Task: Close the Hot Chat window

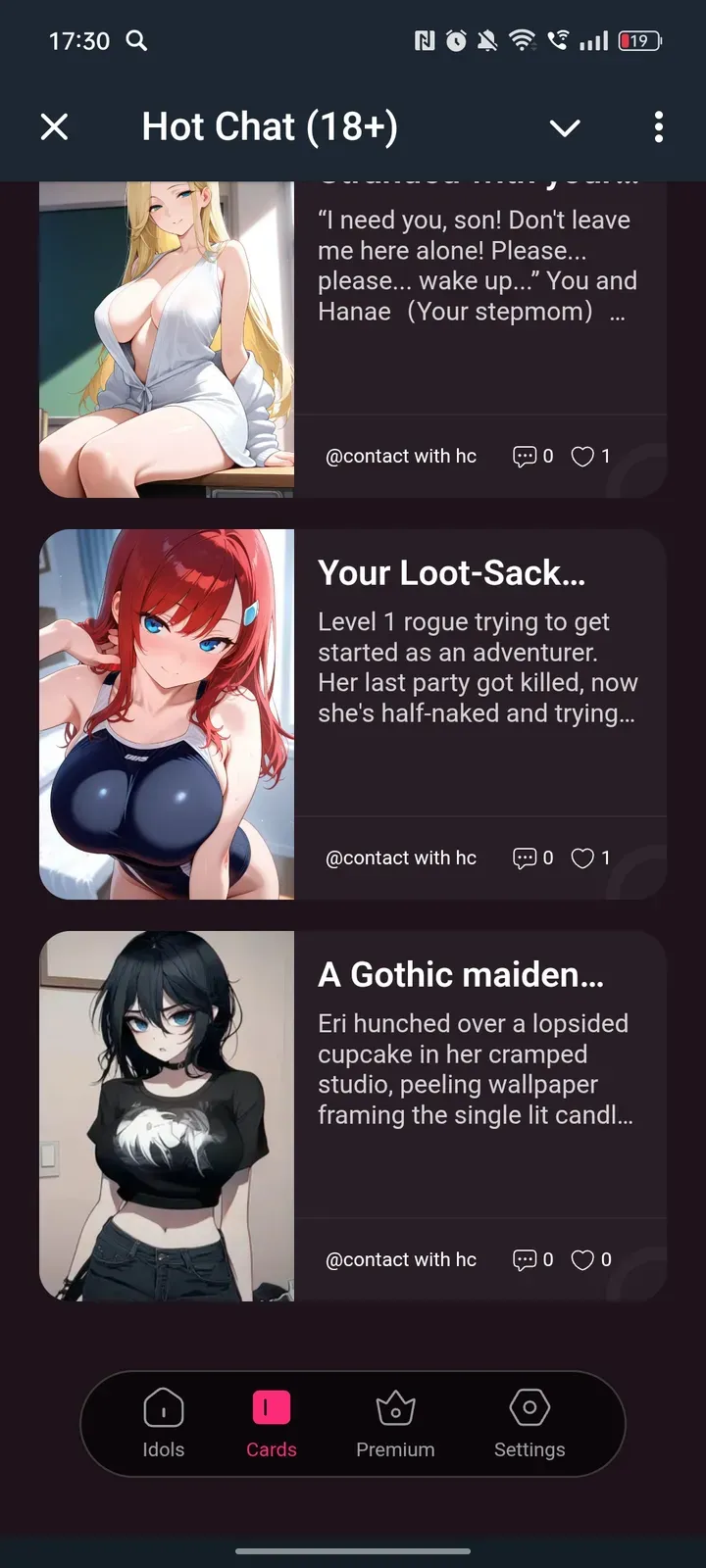Action: click(x=55, y=126)
